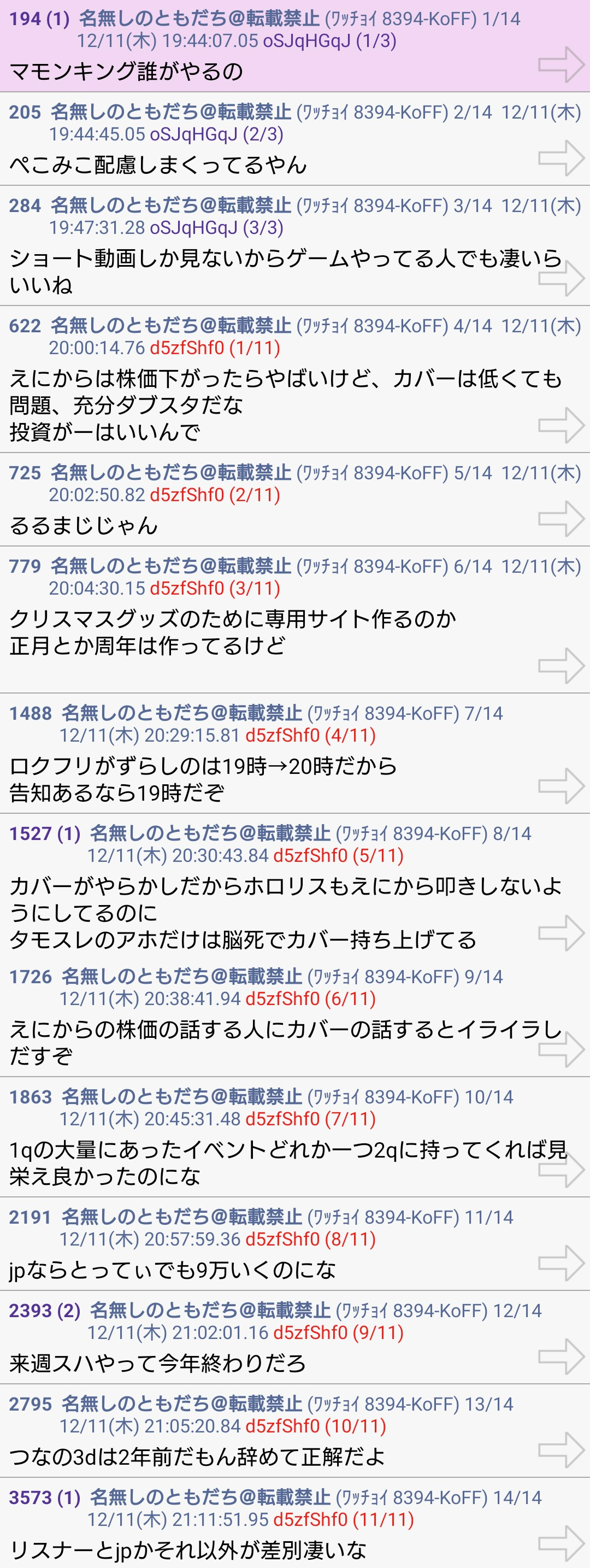590x1568 pixels.
Task: Tap the arrow on post 194
Action: (x=561, y=64)
